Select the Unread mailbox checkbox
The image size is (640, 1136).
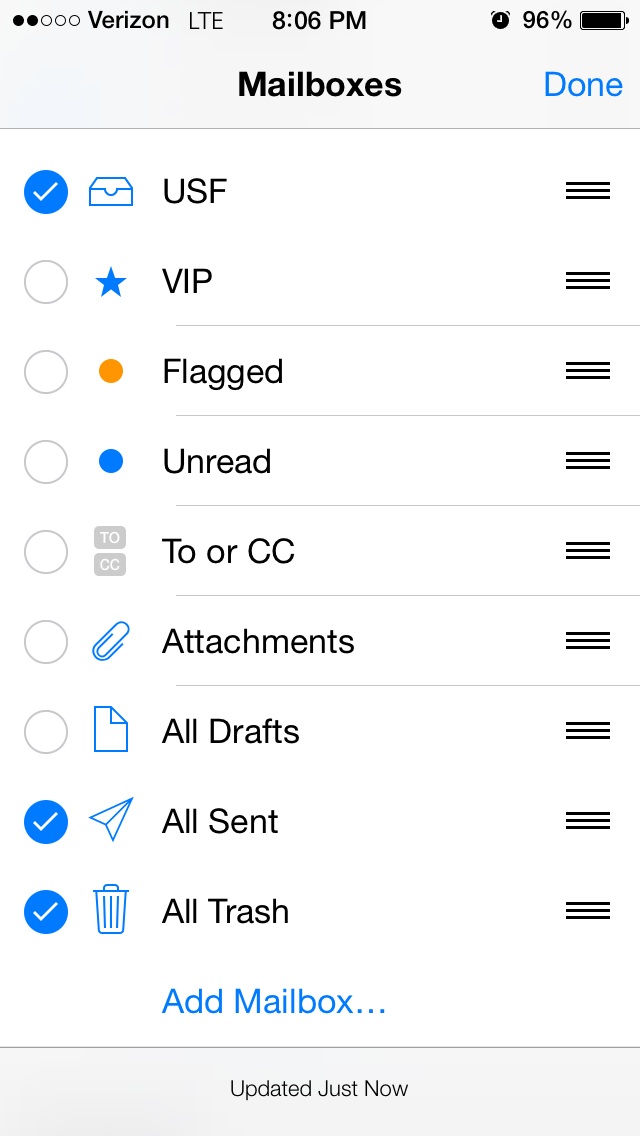(x=46, y=462)
